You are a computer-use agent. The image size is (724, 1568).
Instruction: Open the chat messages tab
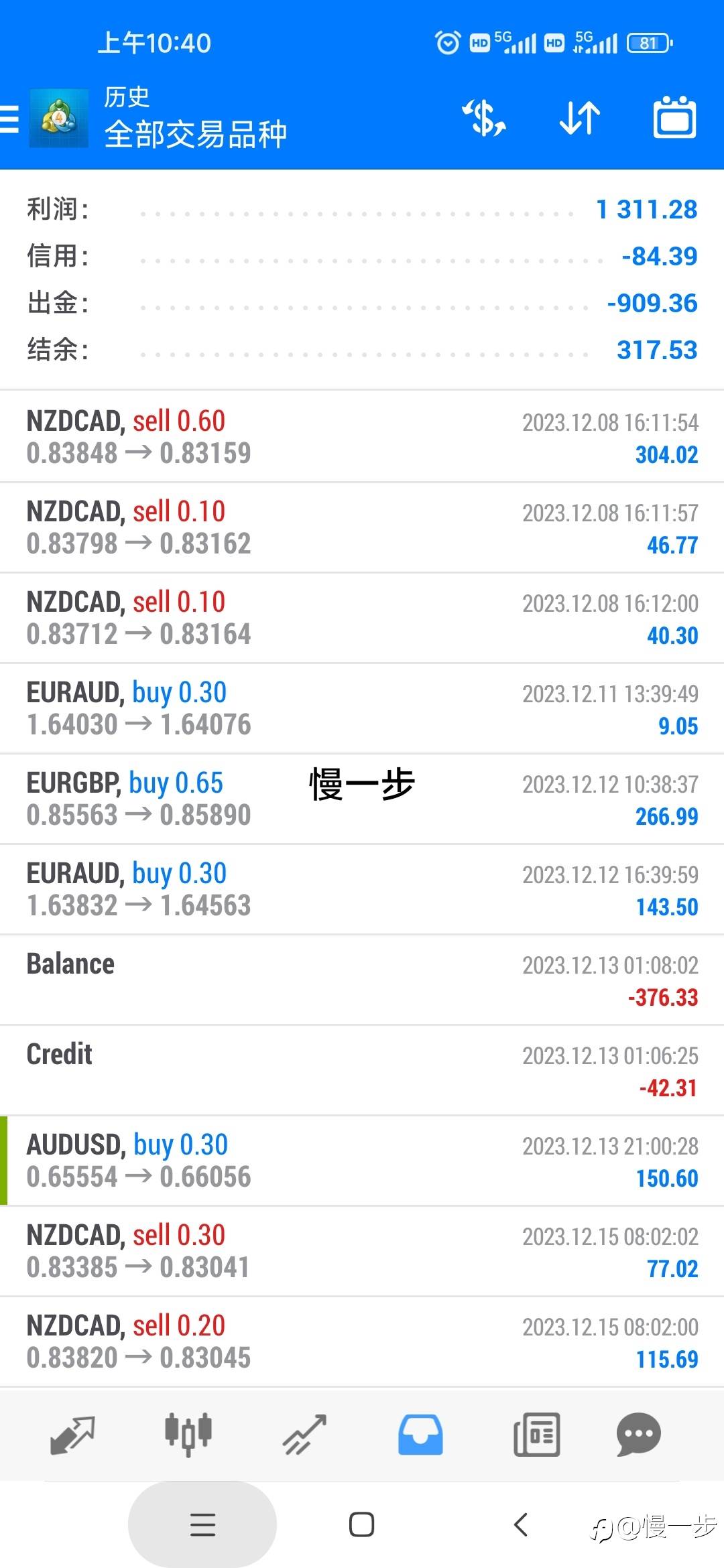[x=638, y=1435]
